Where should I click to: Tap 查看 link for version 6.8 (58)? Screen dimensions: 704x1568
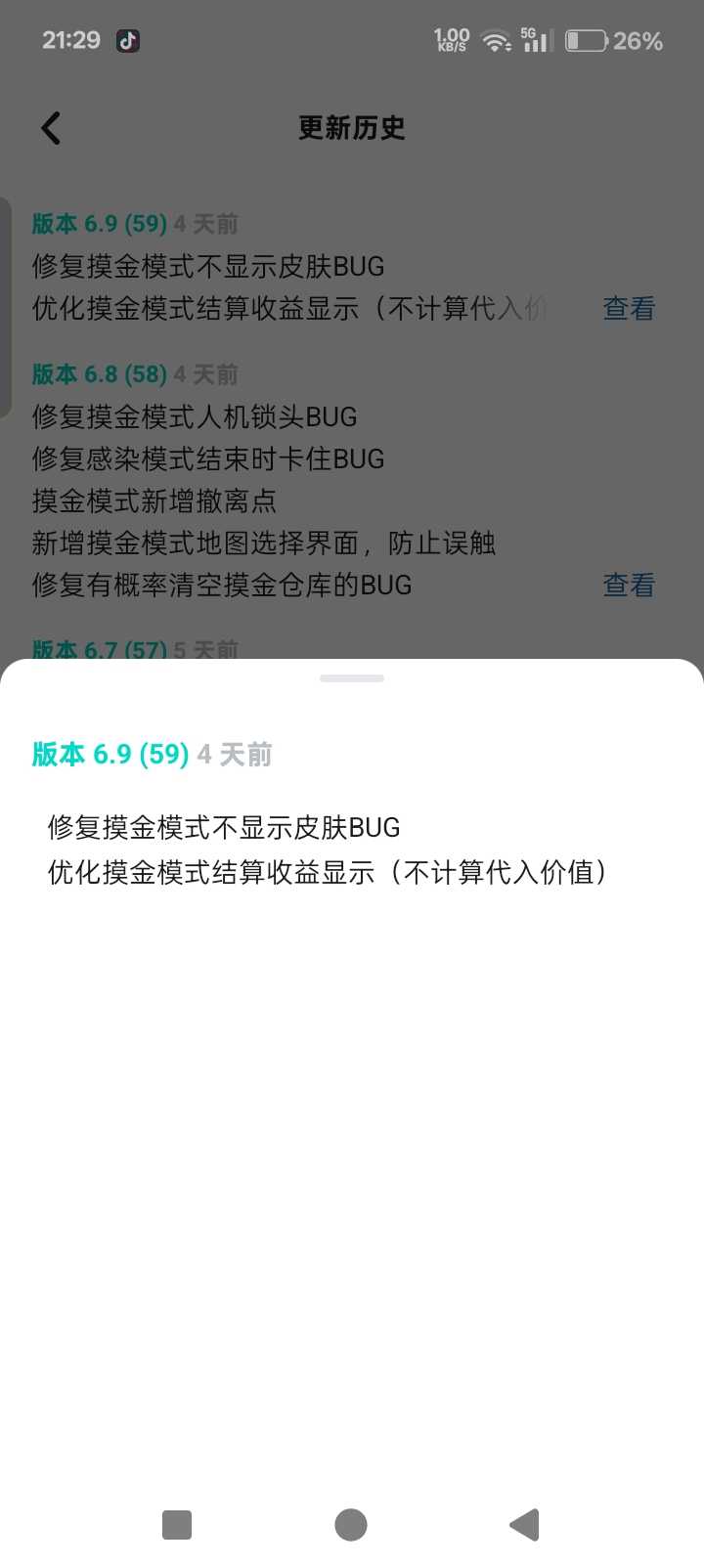[629, 586]
